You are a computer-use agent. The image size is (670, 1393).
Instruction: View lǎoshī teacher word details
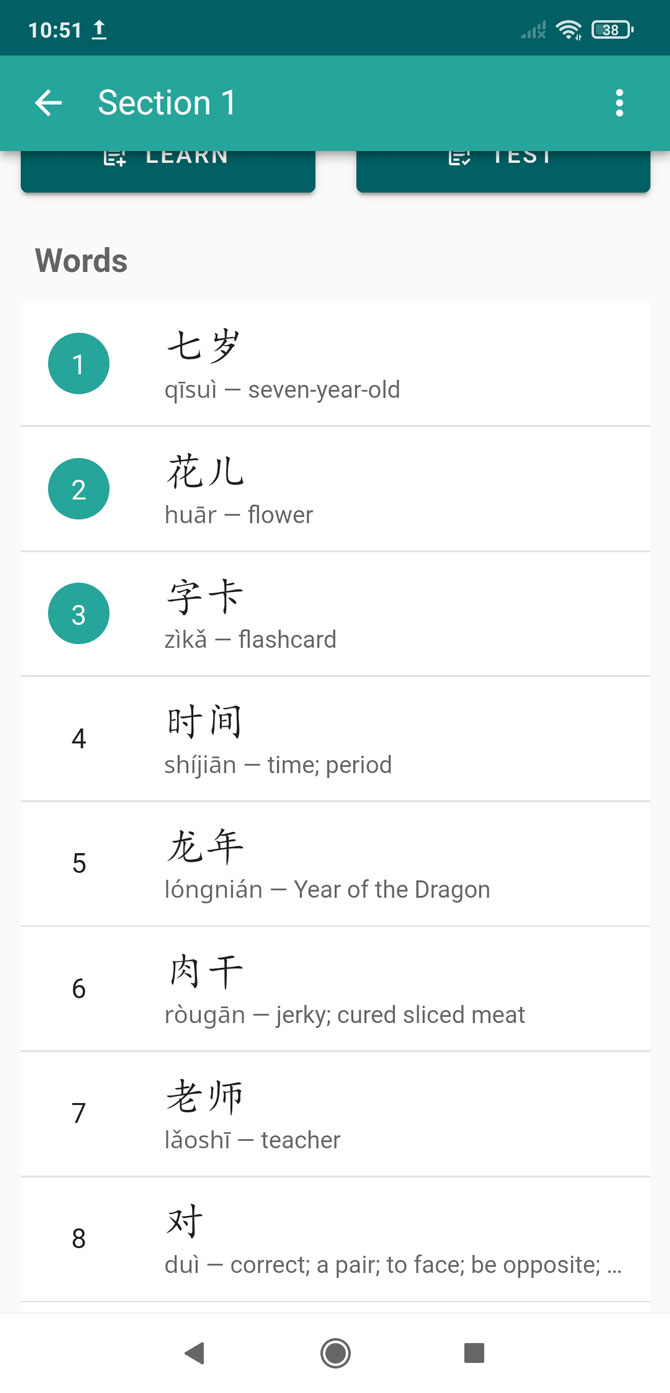(x=335, y=1114)
